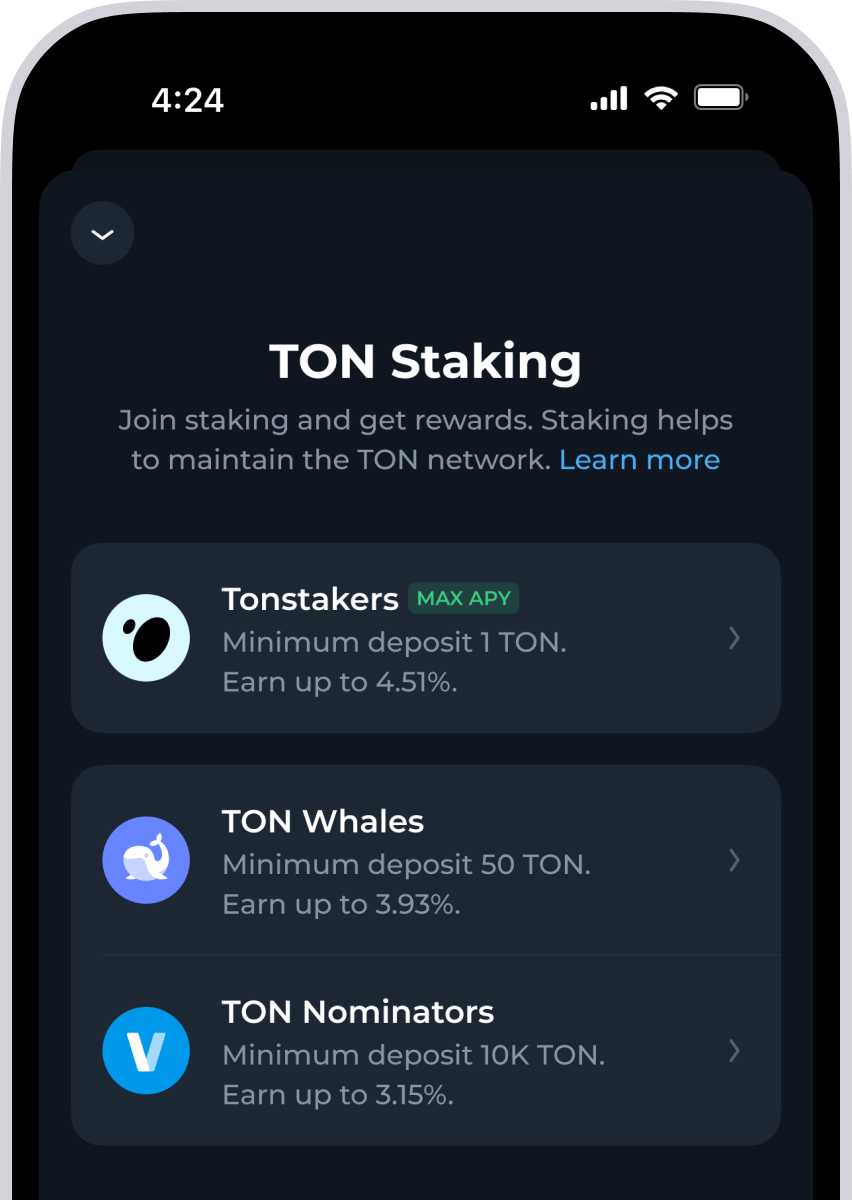The image size is (852, 1200).
Task: Select the Tonstakers staking option
Action: pos(425,638)
